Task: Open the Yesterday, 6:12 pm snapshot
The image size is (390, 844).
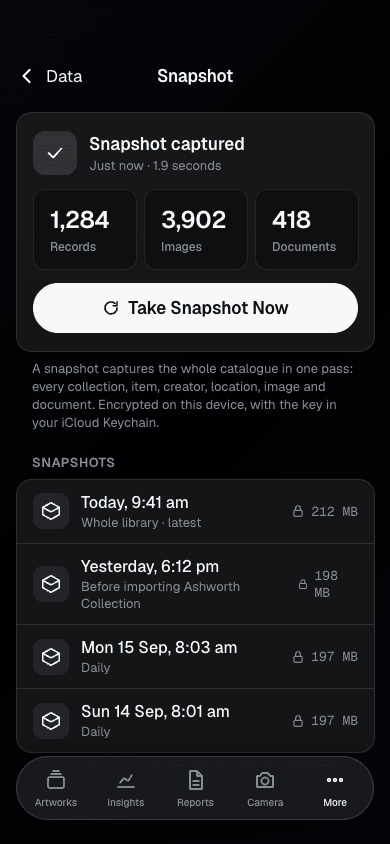Action: pos(195,584)
